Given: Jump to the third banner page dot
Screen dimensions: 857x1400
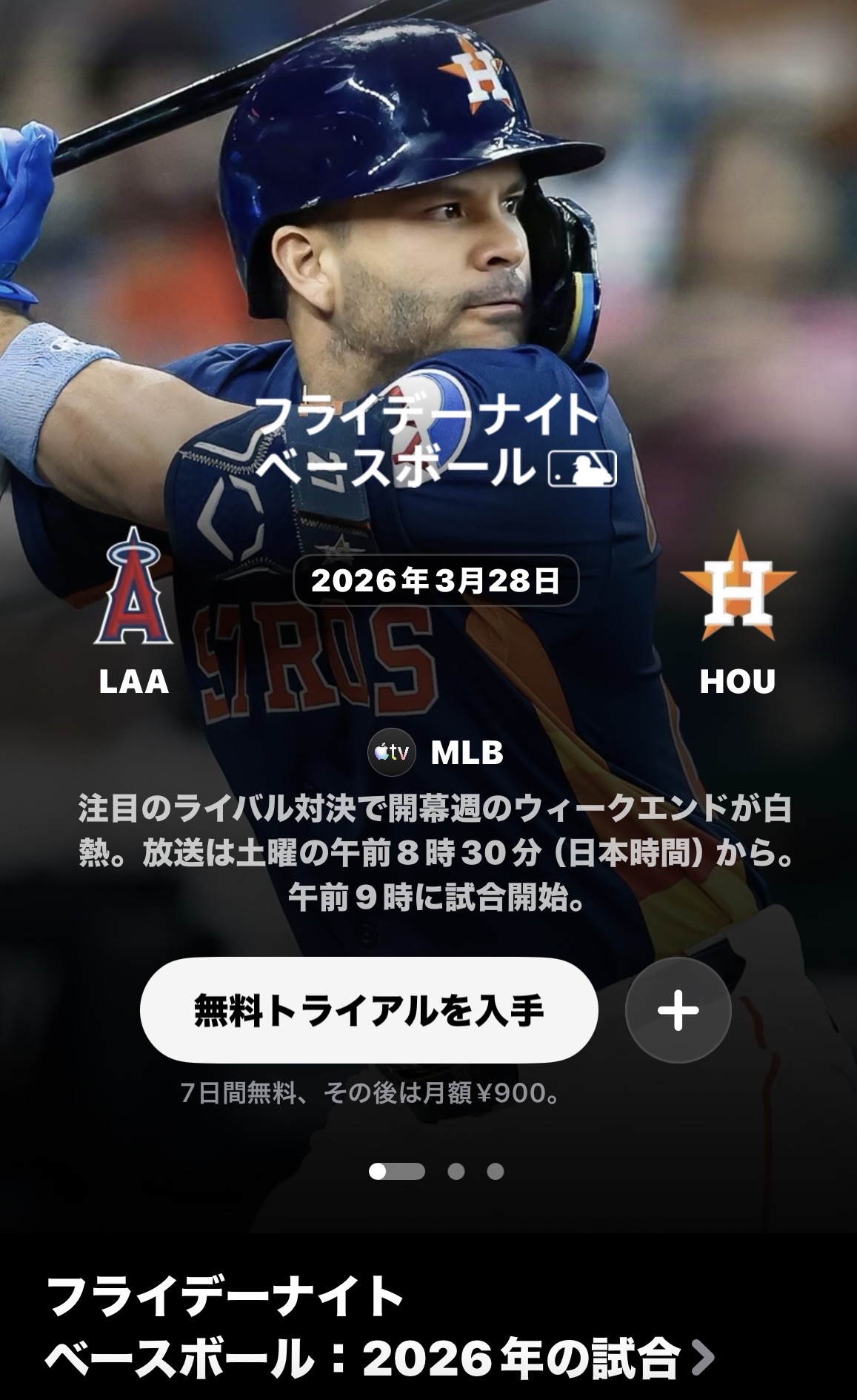Looking at the screenshot, I should click(x=496, y=1171).
